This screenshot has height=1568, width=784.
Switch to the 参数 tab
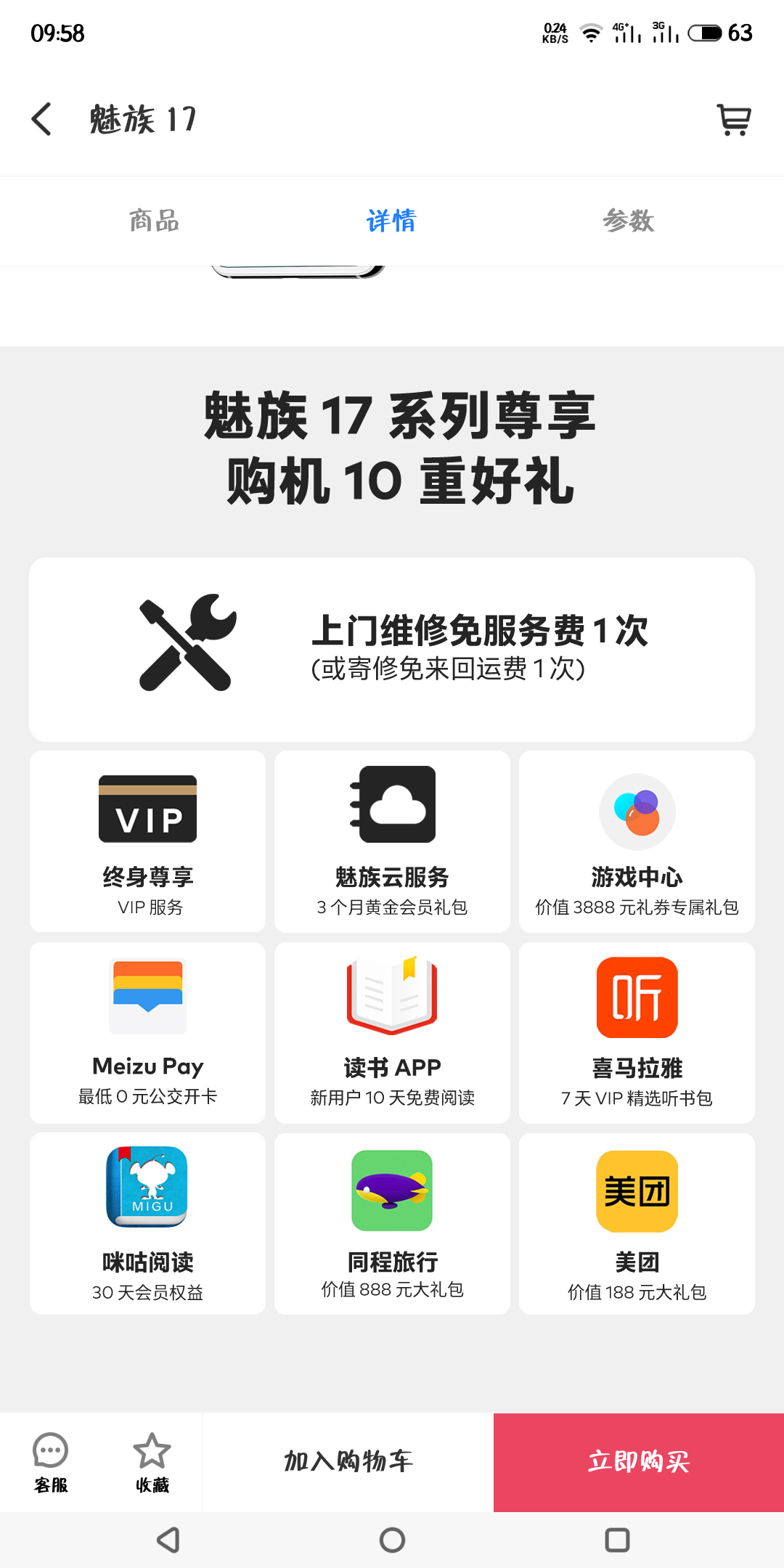(x=629, y=221)
